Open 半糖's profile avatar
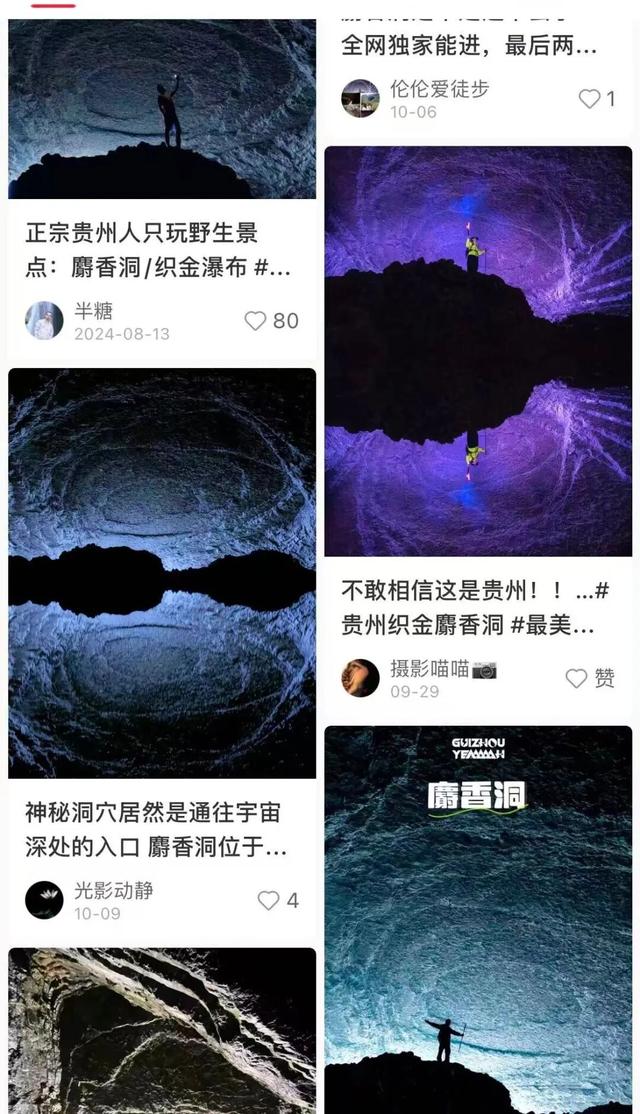Image resolution: width=640 pixels, height=1114 pixels. (44, 320)
